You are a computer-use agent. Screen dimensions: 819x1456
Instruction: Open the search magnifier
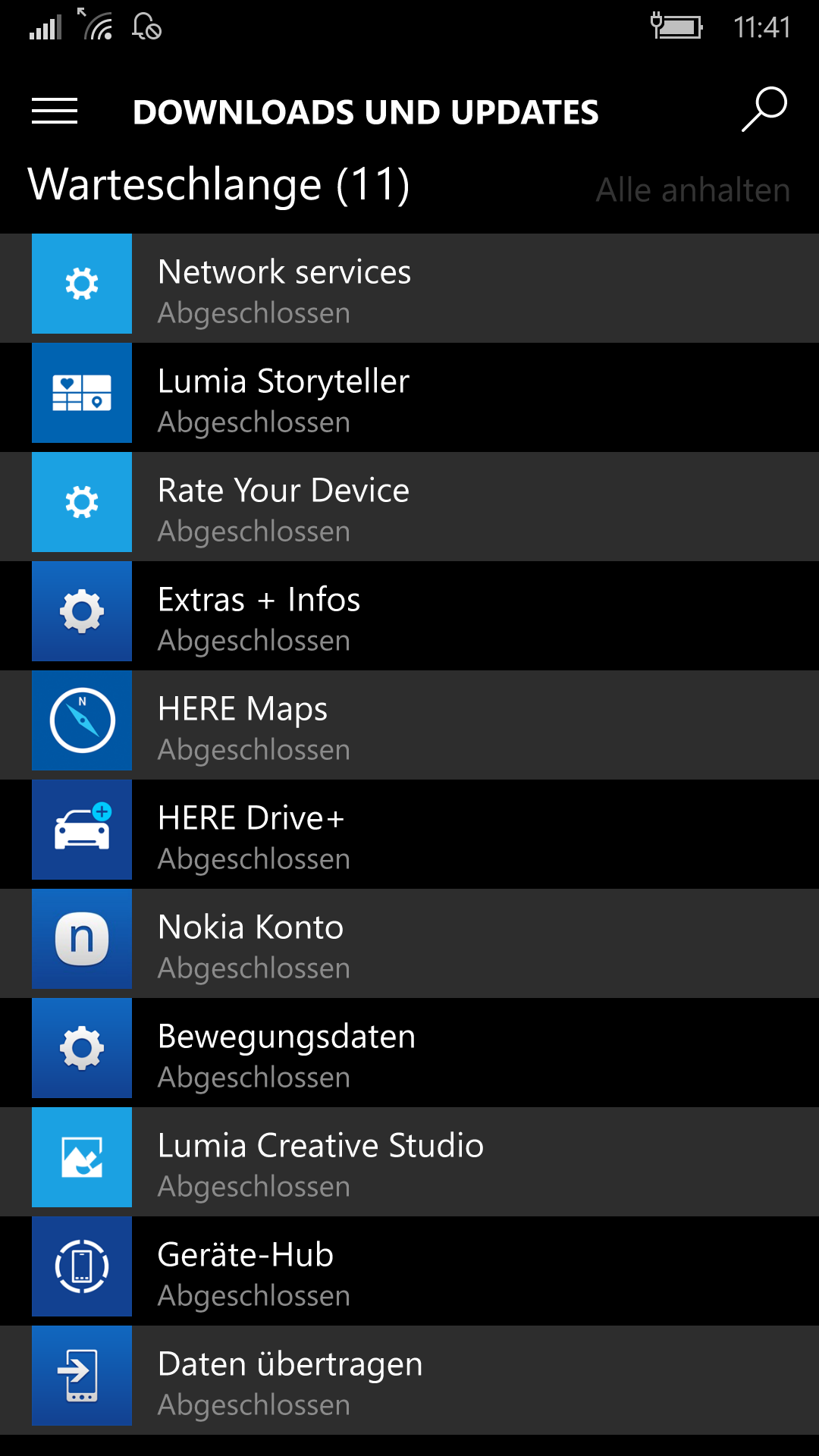tap(764, 109)
